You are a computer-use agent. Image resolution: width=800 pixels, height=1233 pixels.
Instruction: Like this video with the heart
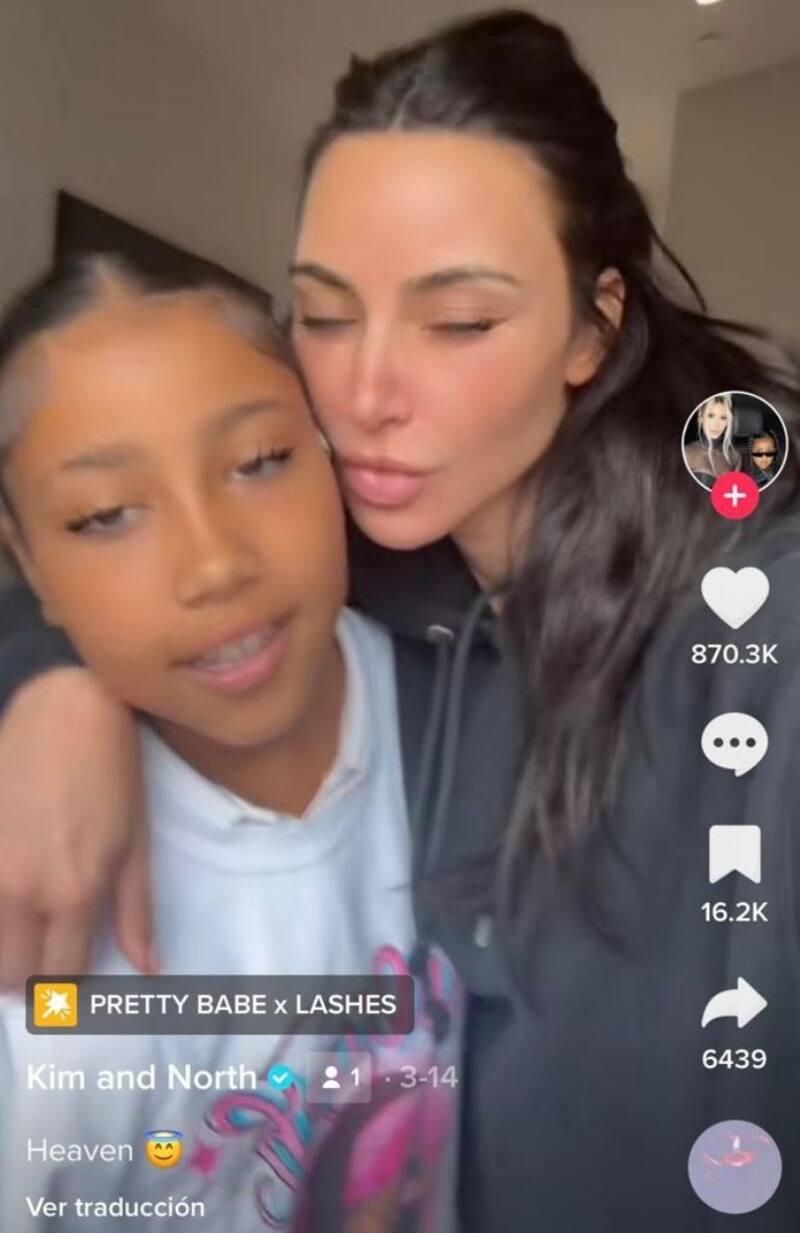click(x=734, y=597)
